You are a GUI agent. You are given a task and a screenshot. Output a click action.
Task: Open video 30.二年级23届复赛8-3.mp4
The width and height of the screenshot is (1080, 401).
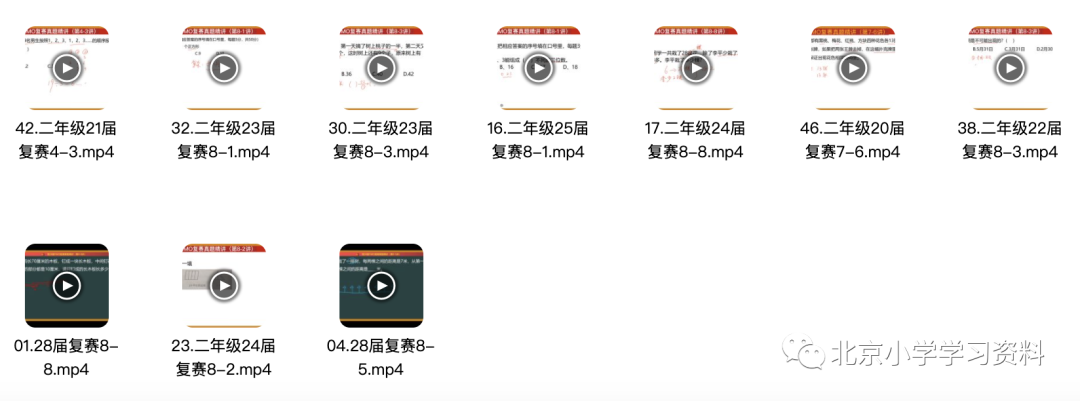click(x=381, y=68)
